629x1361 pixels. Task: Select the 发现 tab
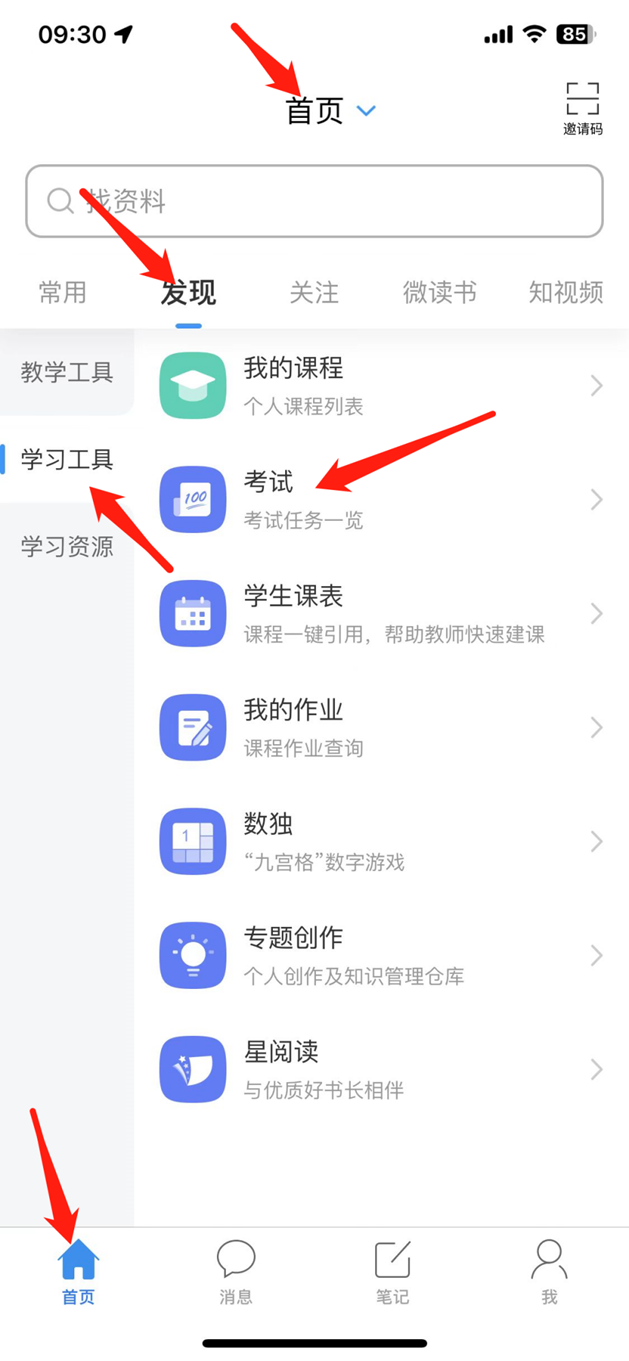click(188, 292)
